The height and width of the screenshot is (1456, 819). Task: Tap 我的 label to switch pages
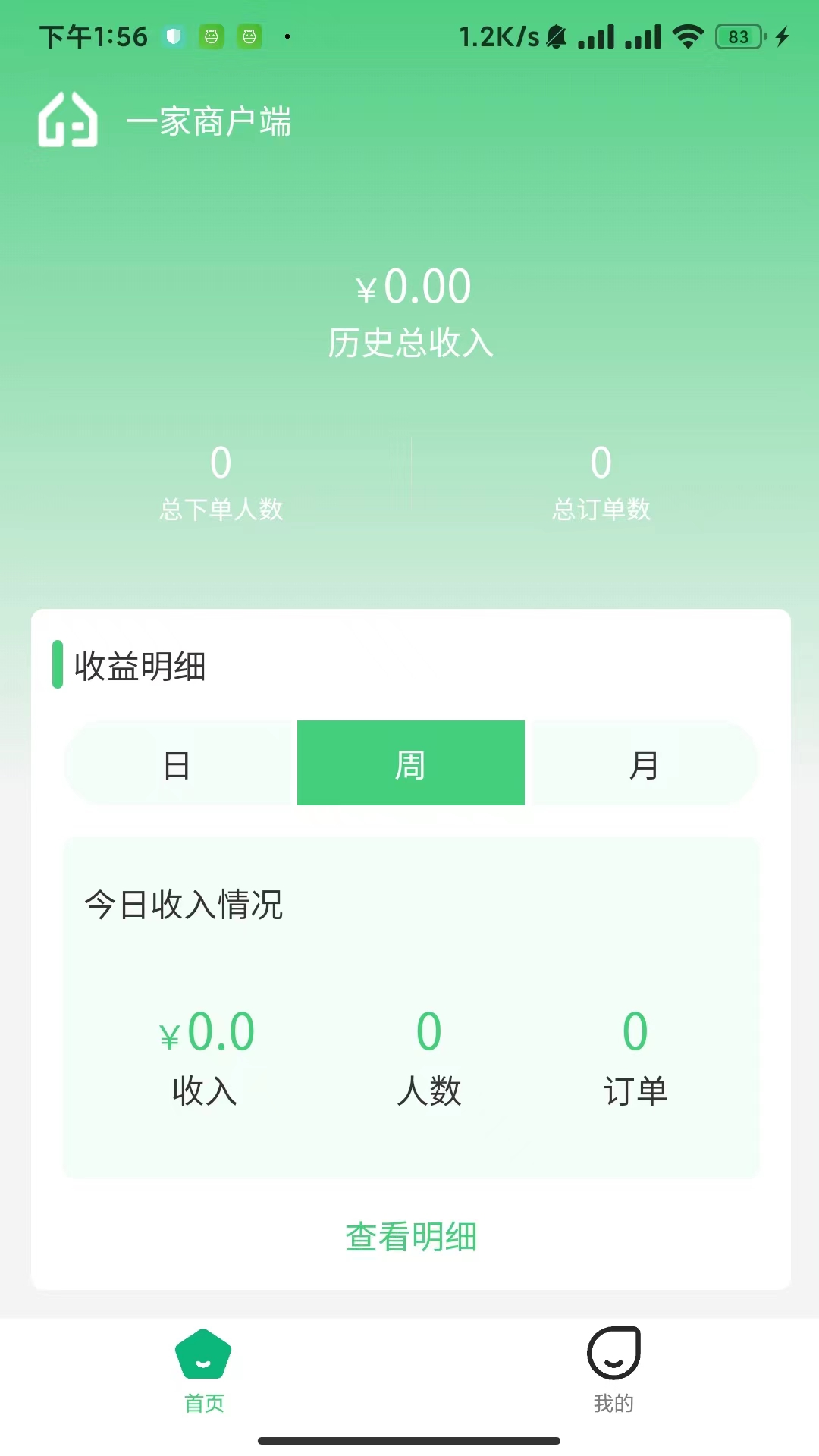pos(614,1402)
